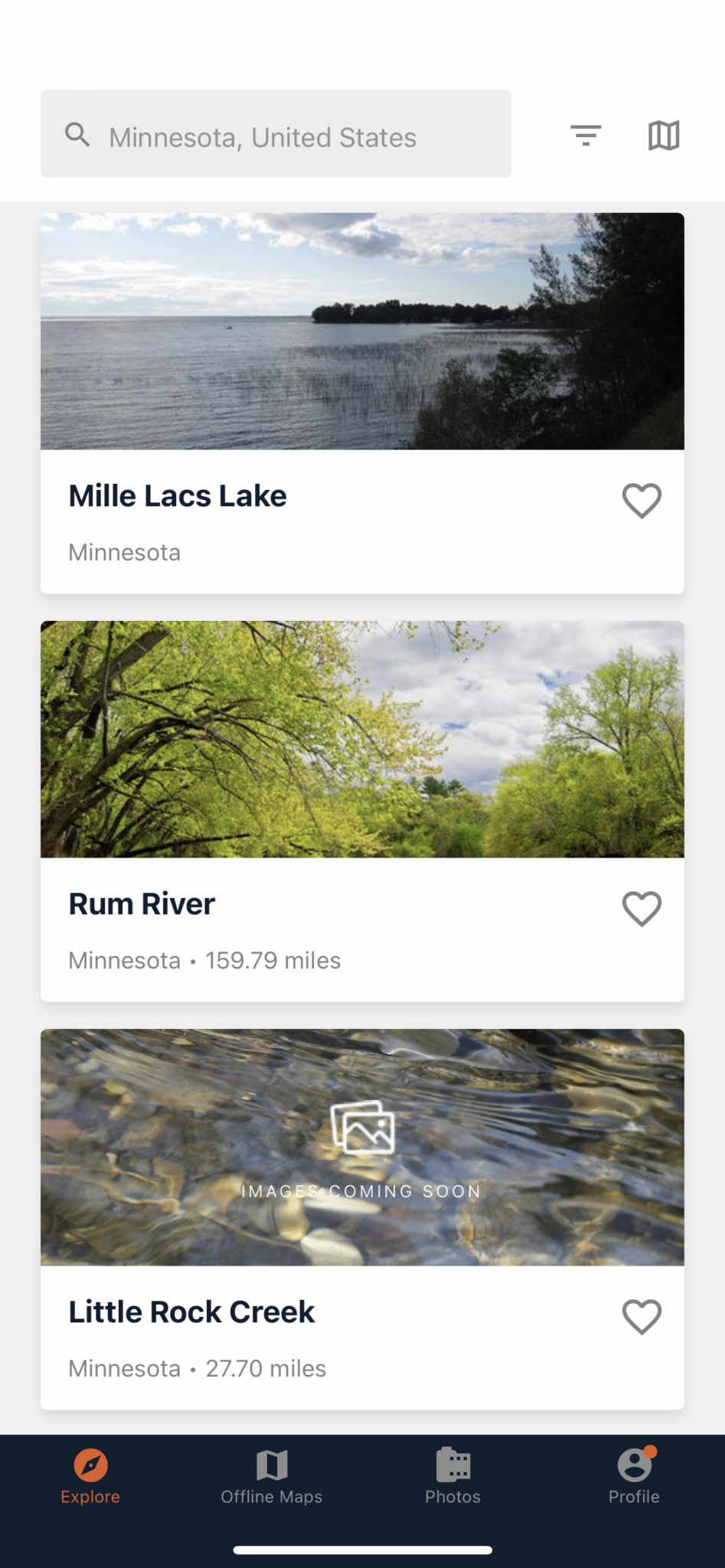Switch to the Offline Maps tab
The width and height of the screenshot is (725, 1568).
(x=272, y=1477)
